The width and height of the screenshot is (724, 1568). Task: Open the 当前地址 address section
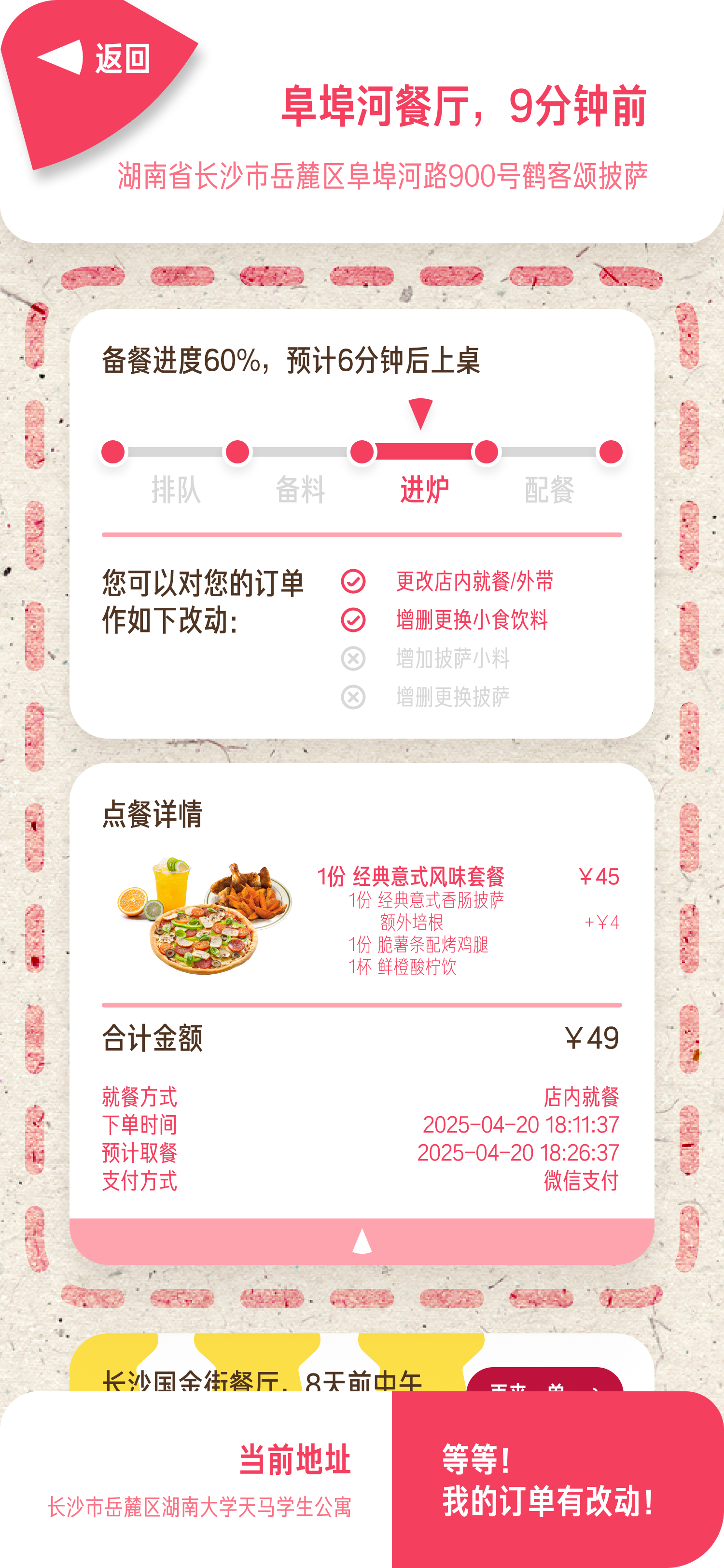pyautogui.click(x=196, y=1479)
